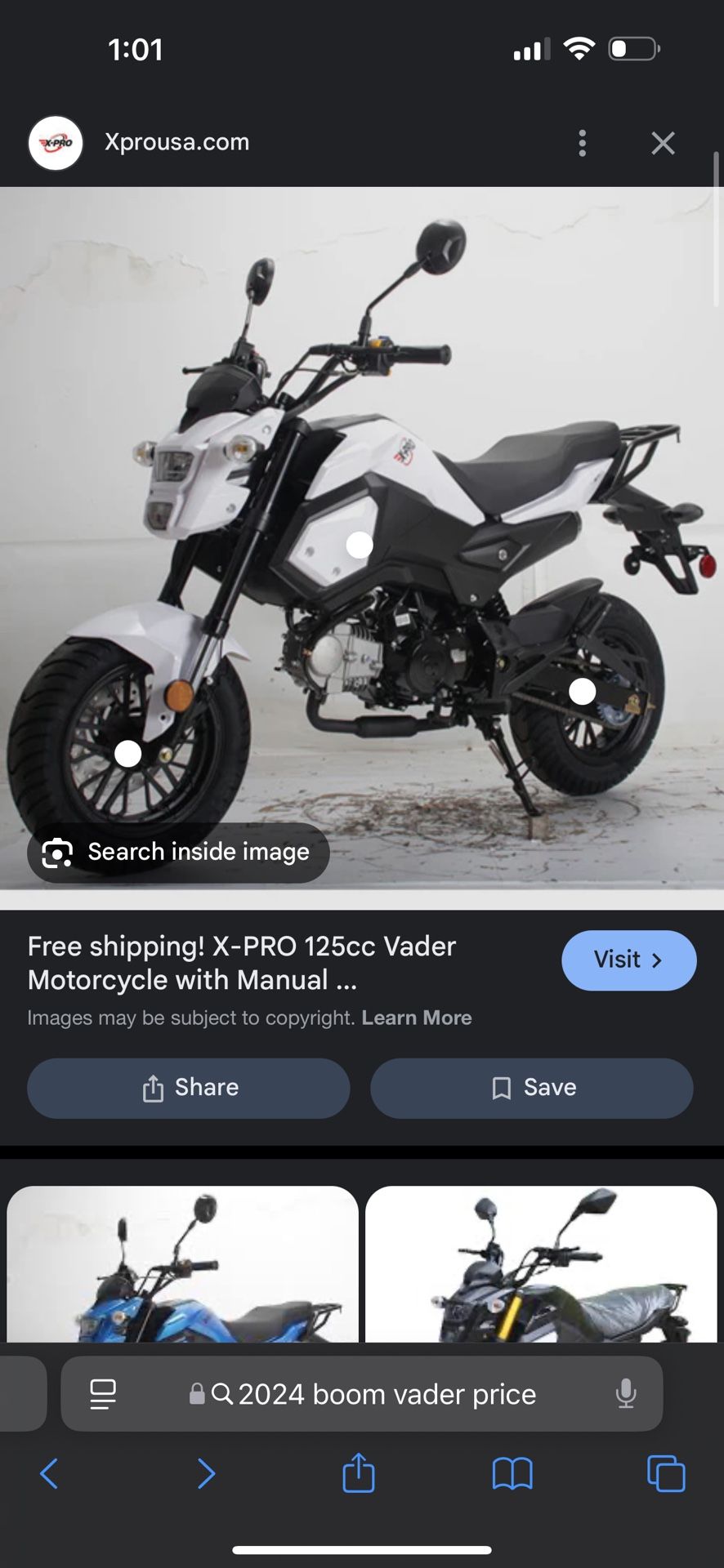Start voice search with microphone
This screenshot has height=1568, width=724.
click(x=626, y=1394)
